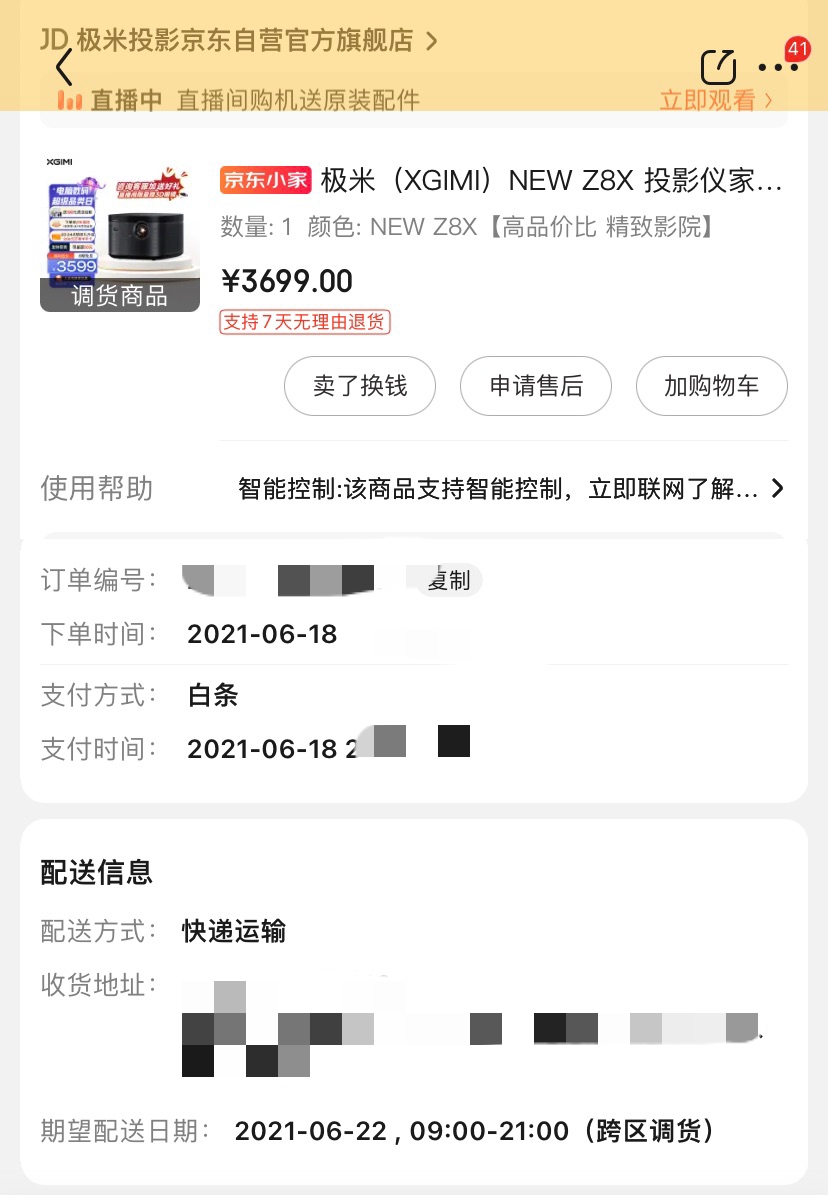Tap the 41 notification badge
This screenshot has height=1195, width=828.
coord(795,46)
